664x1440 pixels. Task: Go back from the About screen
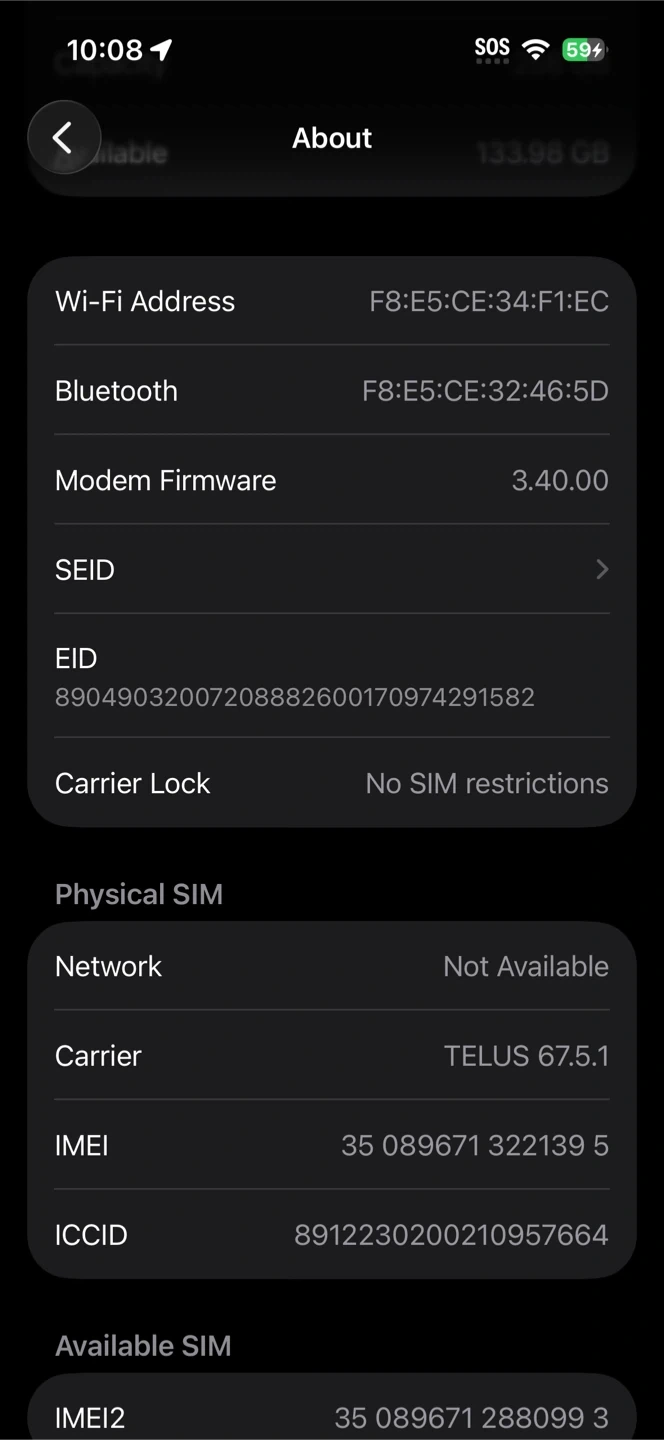click(64, 138)
